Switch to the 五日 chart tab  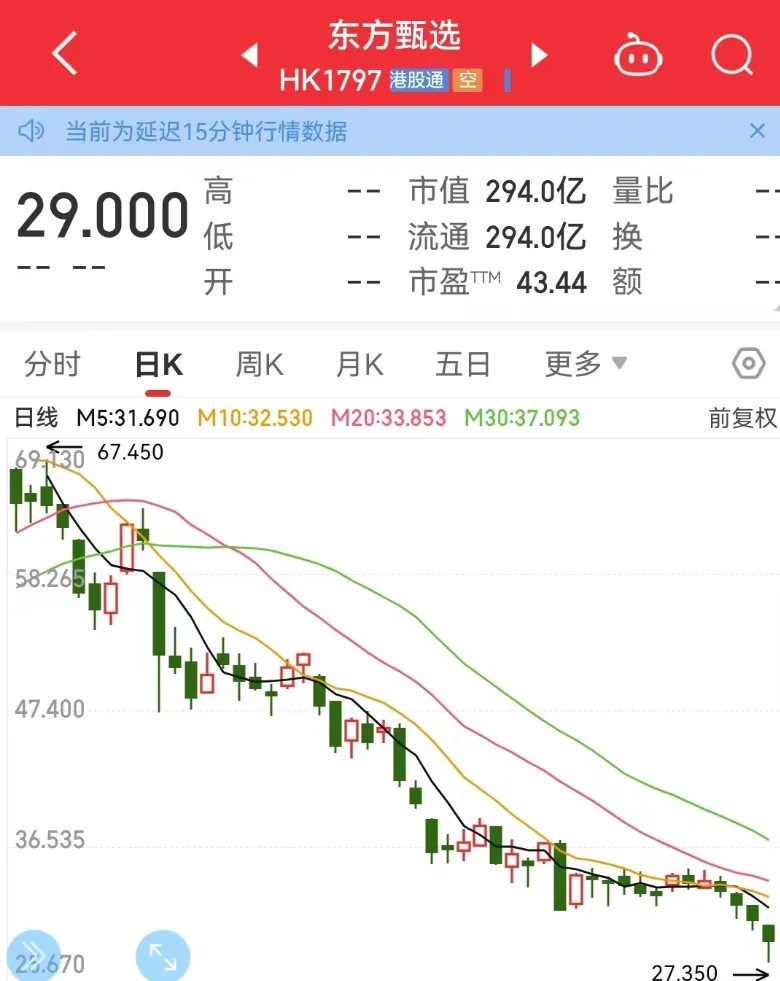[463, 364]
